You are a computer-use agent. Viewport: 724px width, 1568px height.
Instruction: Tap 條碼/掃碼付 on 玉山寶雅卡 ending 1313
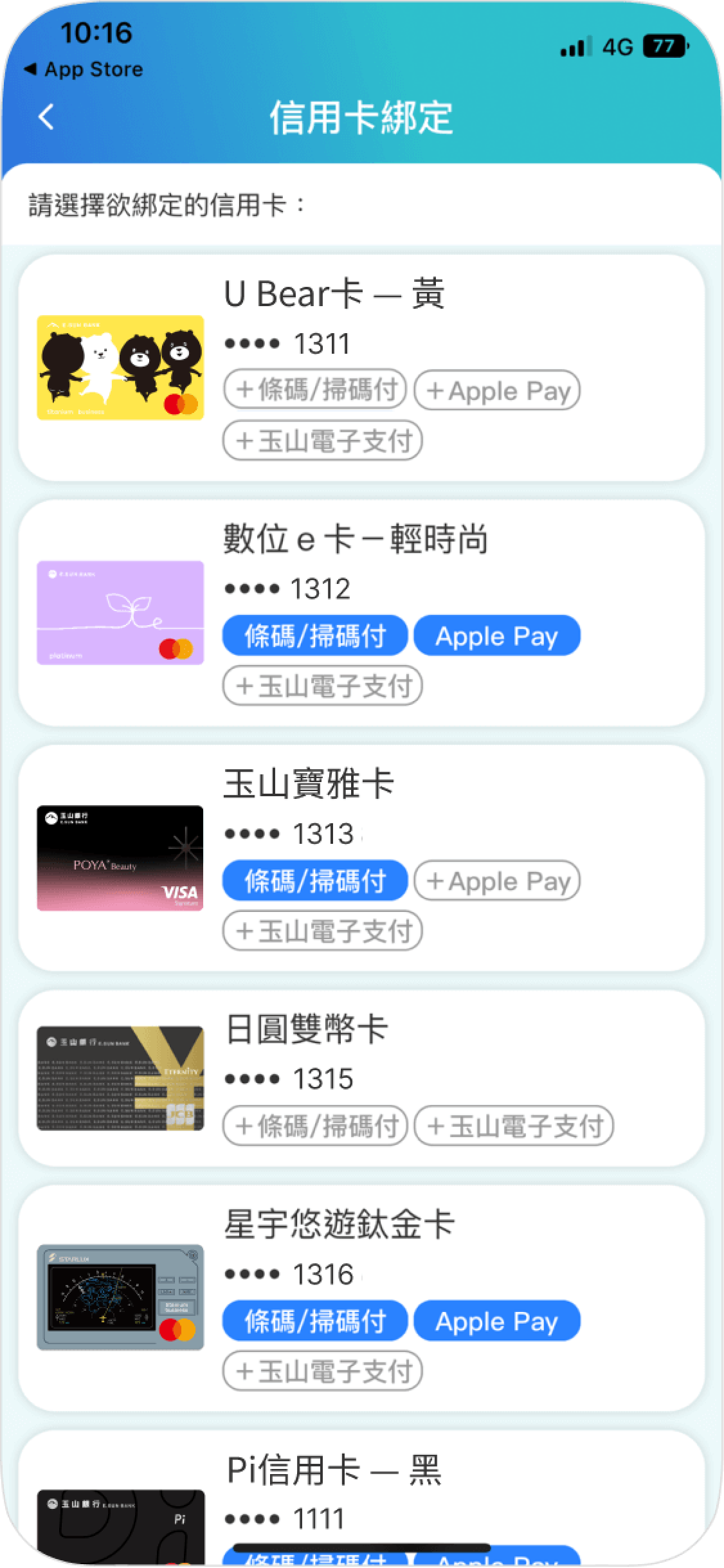pos(315,880)
